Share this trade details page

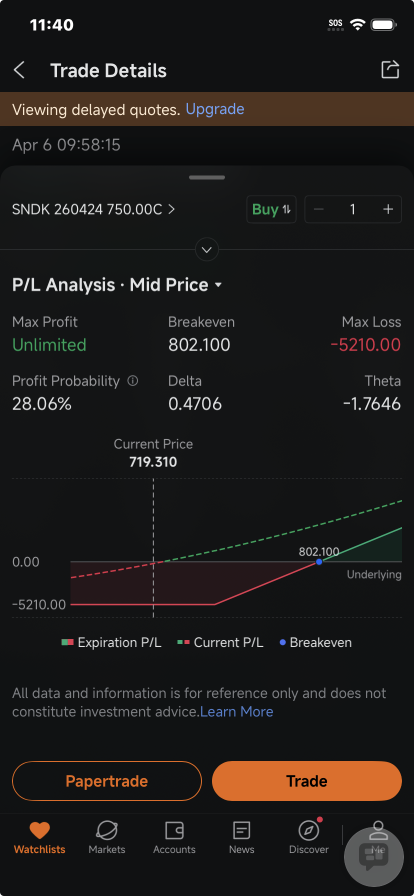pos(390,70)
